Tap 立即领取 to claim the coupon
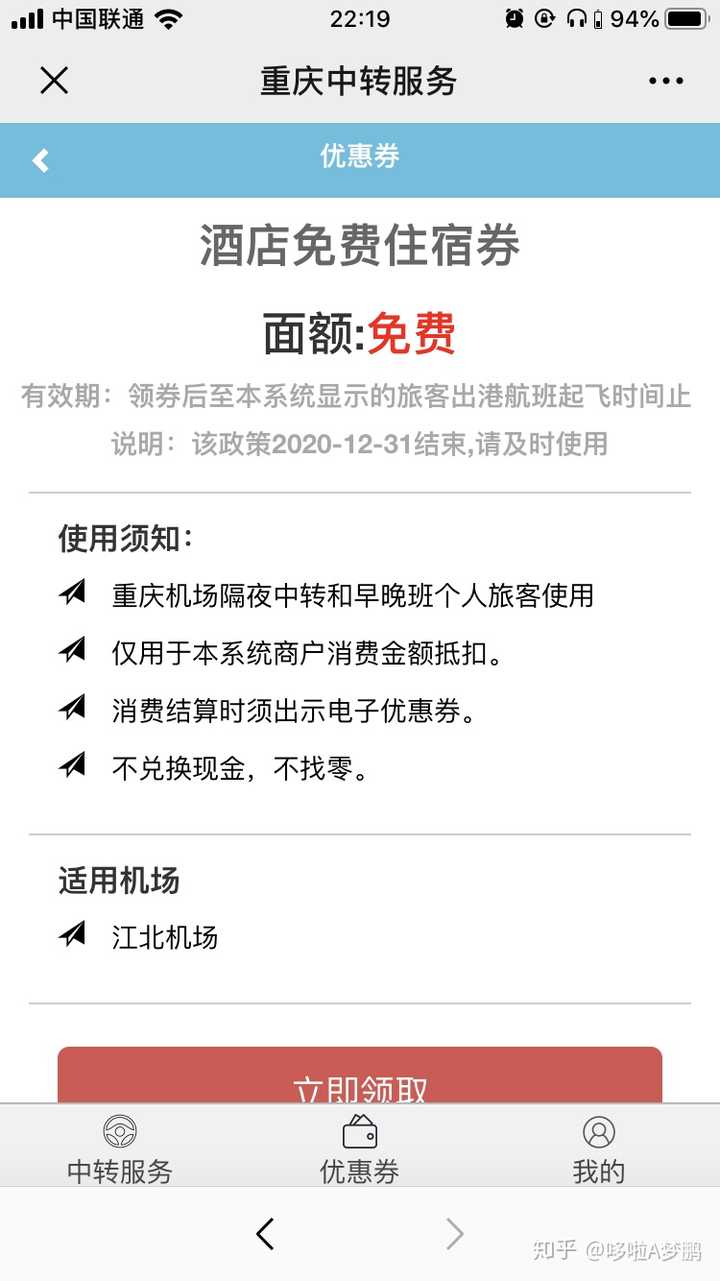Viewport: 720px width, 1281px height. (360, 1078)
